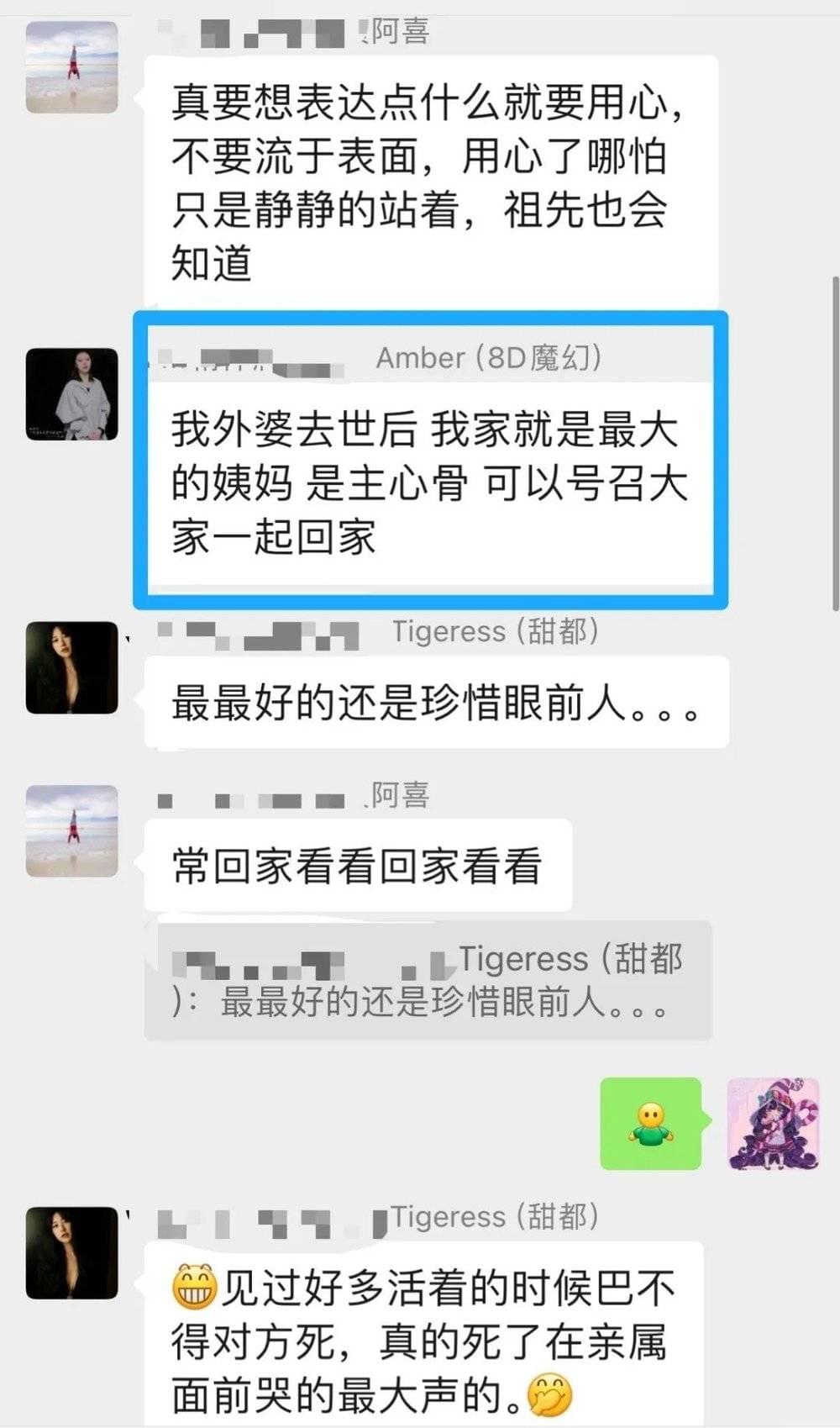The width and height of the screenshot is (840, 1428).
Task: Open Tigeress avatar beside 见过好多活着的时候 message
Action: click(x=72, y=1252)
